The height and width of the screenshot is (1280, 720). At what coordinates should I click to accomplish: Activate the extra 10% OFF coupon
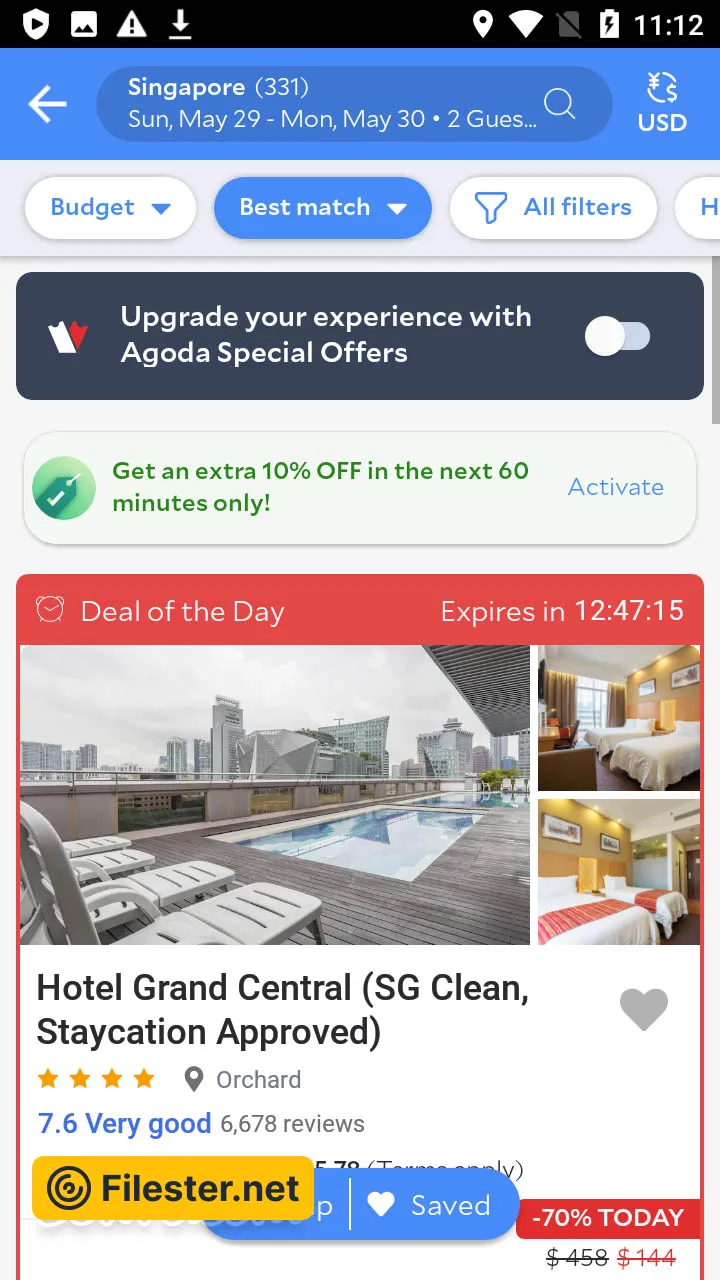615,487
